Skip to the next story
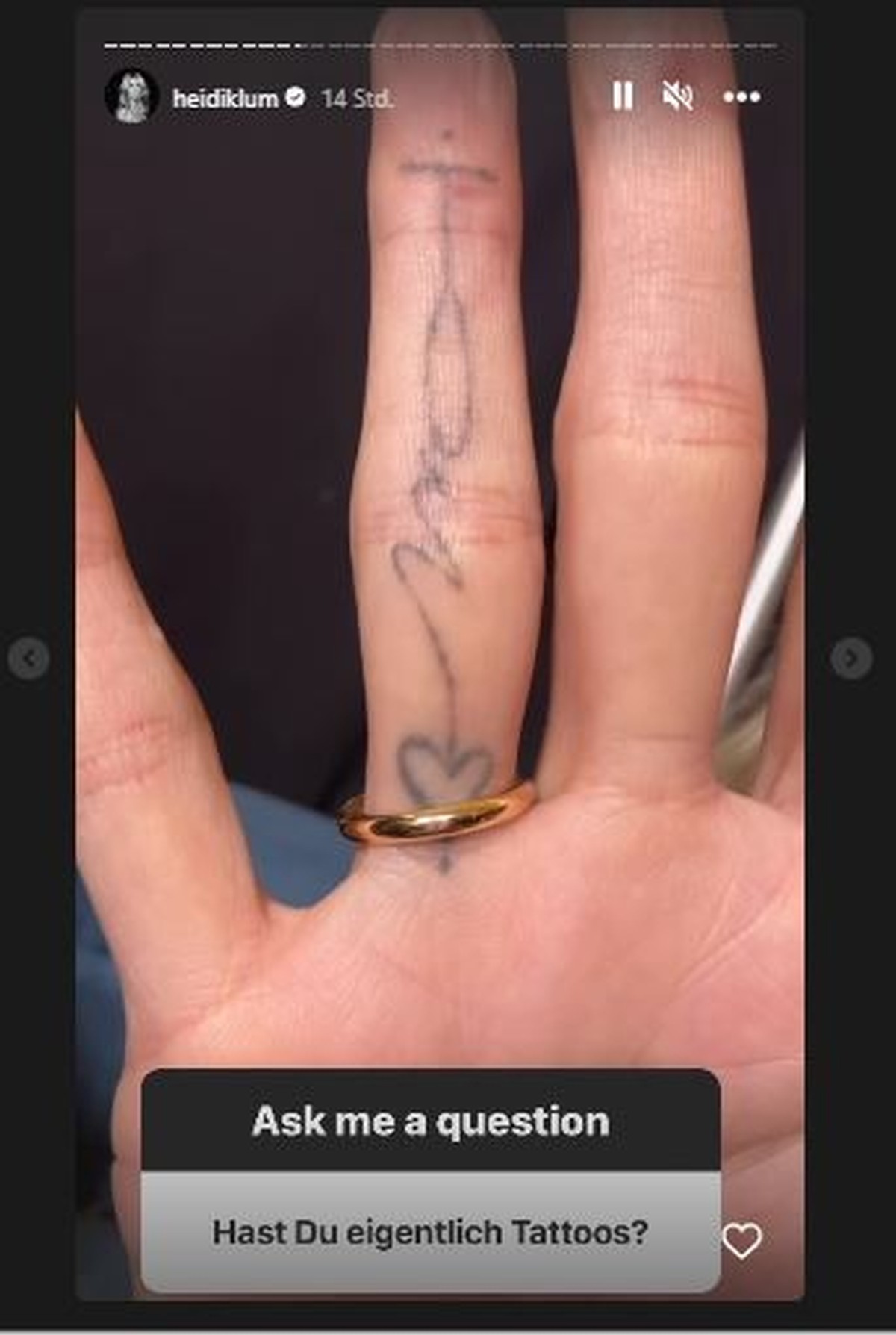Viewport: 896px width, 1335px height. pyautogui.click(x=851, y=658)
